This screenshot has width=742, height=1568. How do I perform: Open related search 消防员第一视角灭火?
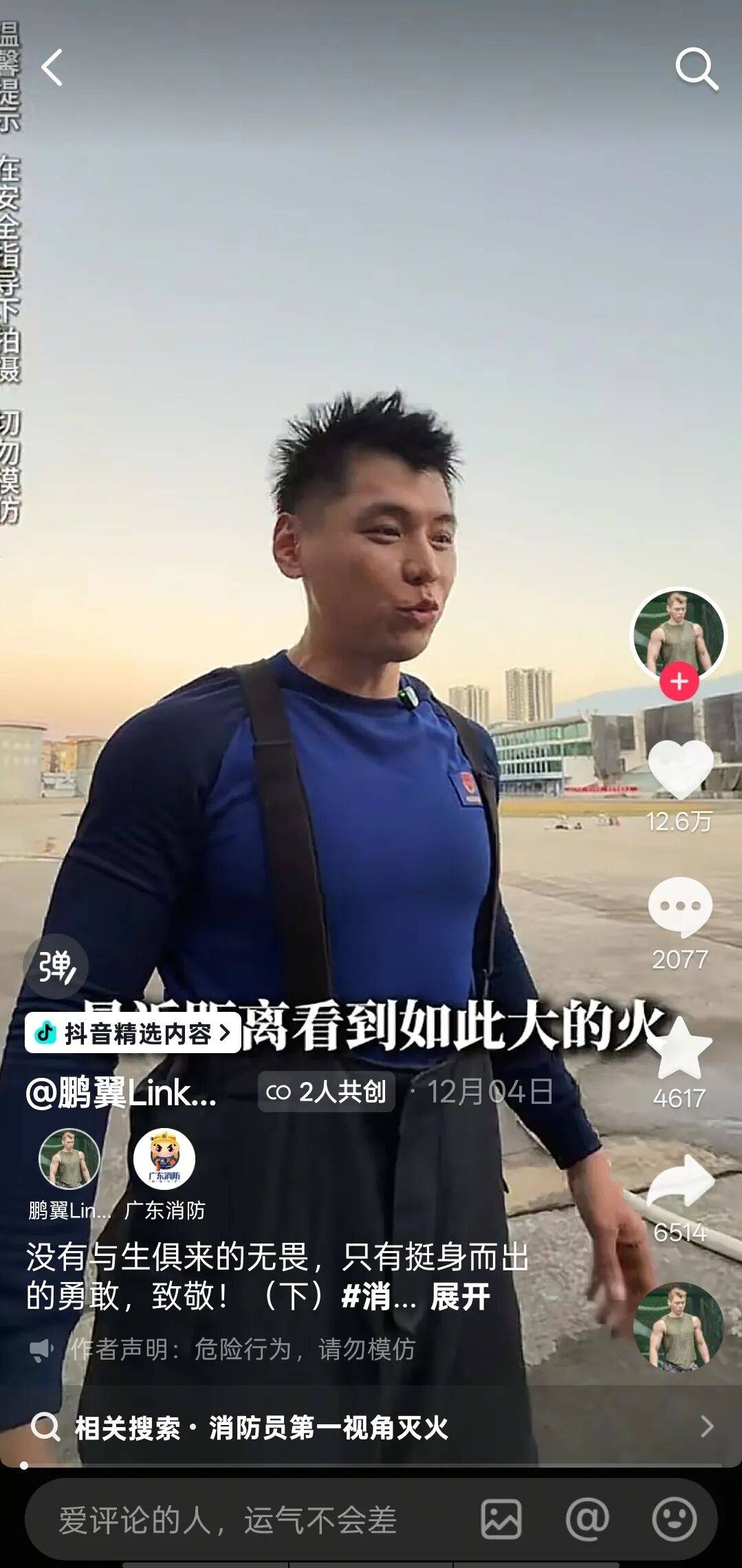pos(261,1427)
